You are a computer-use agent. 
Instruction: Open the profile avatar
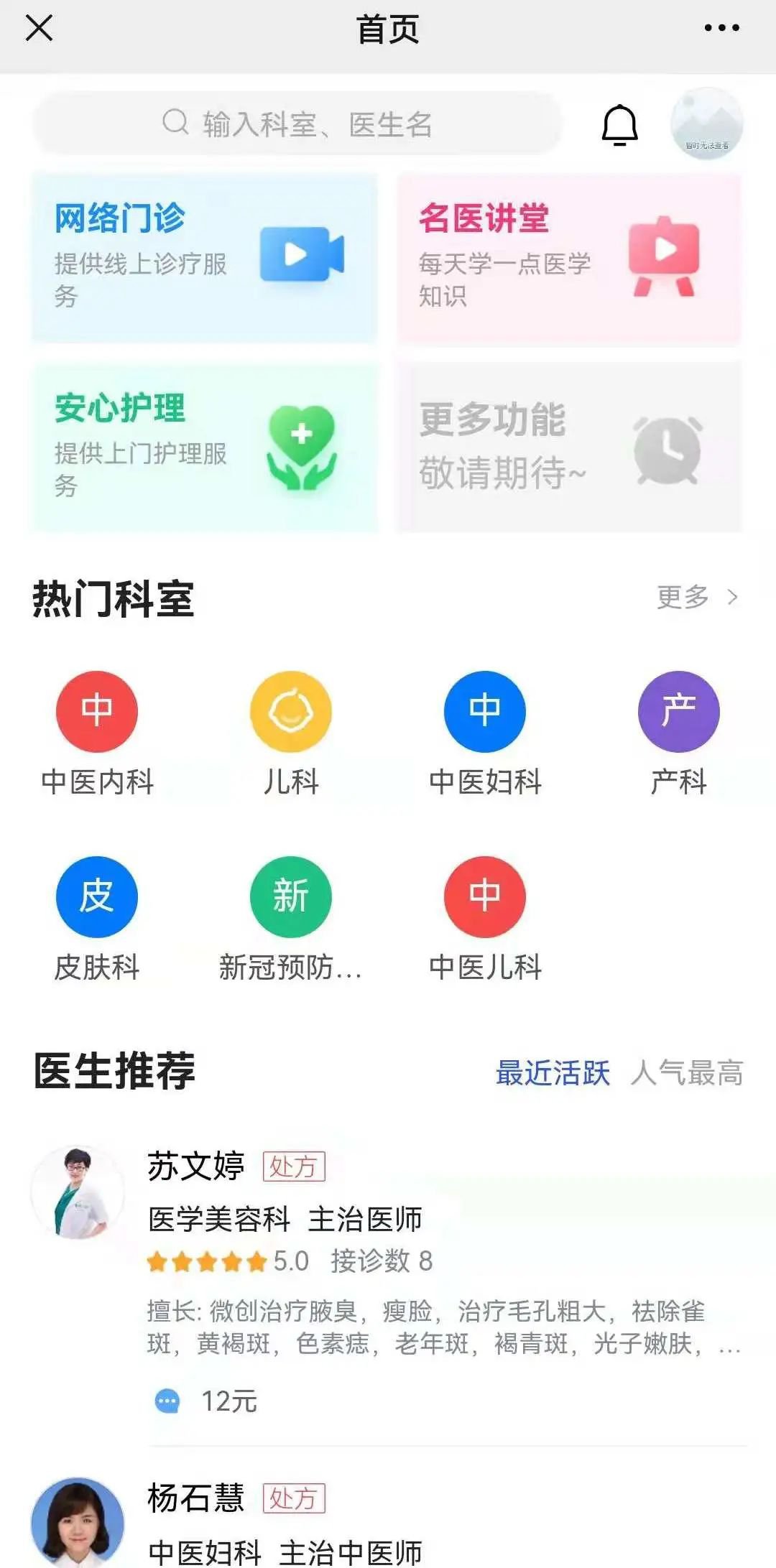point(706,124)
